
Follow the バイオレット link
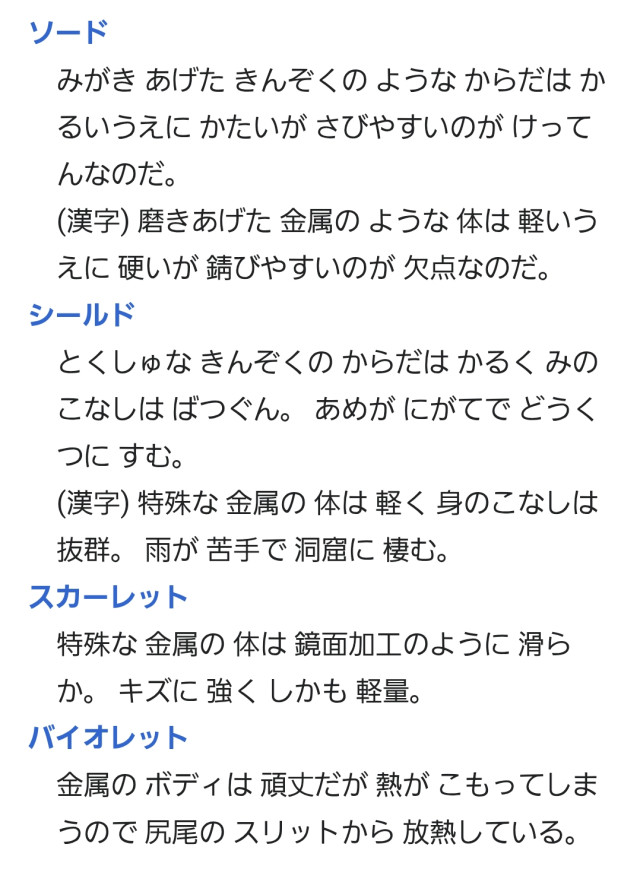click(x=108, y=738)
